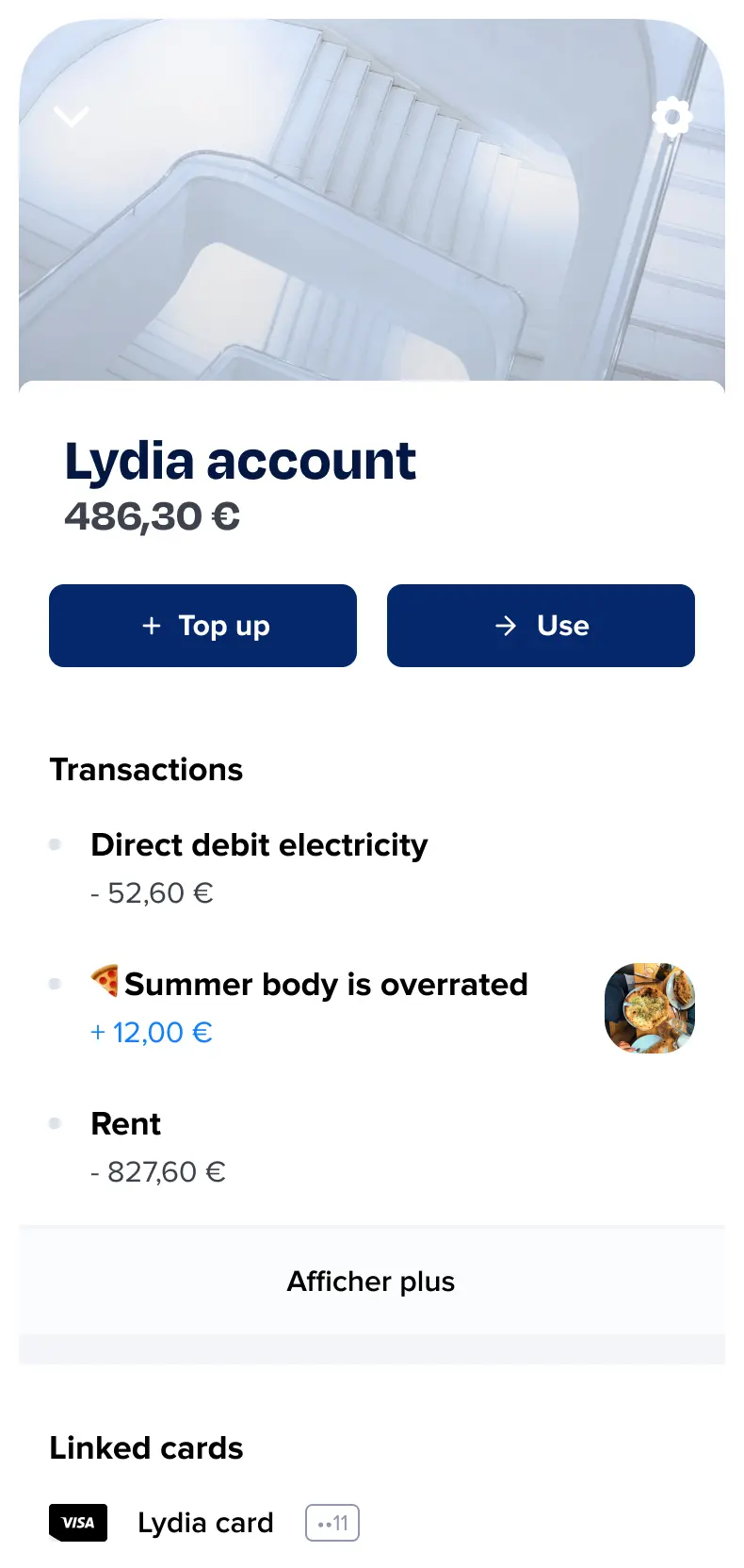Show more transactions with Afficher plus
Screen dimensions: 744x1568
(x=372, y=1282)
